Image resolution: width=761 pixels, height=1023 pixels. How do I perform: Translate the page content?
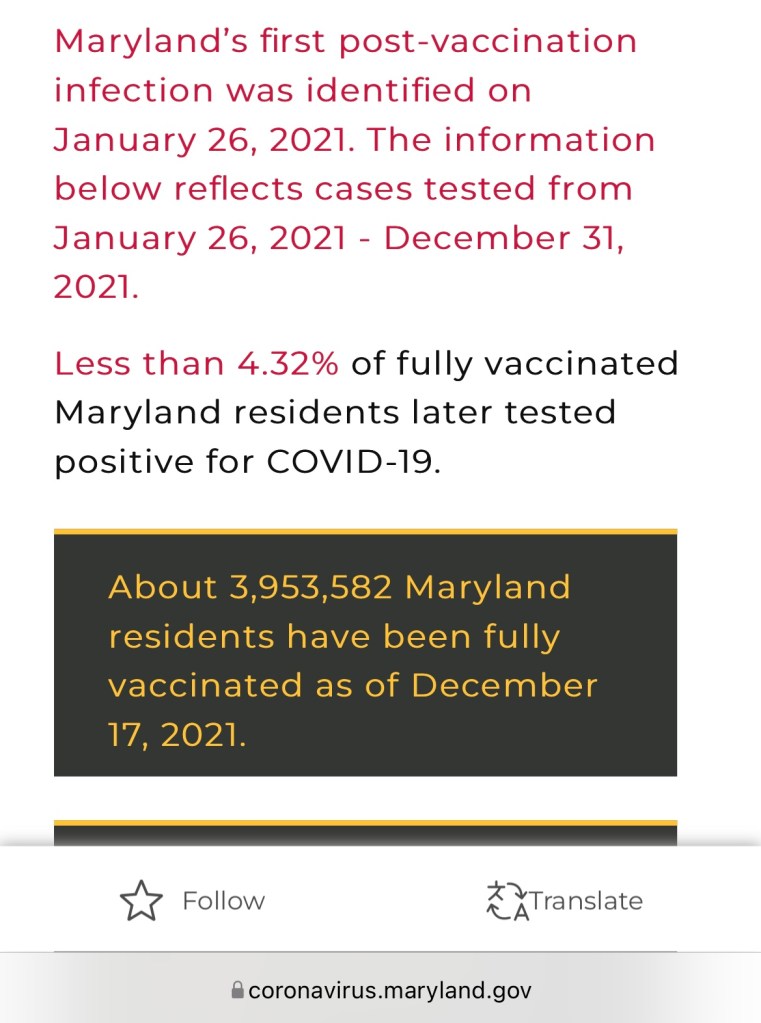pyautogui.click(x=563, y=901)
